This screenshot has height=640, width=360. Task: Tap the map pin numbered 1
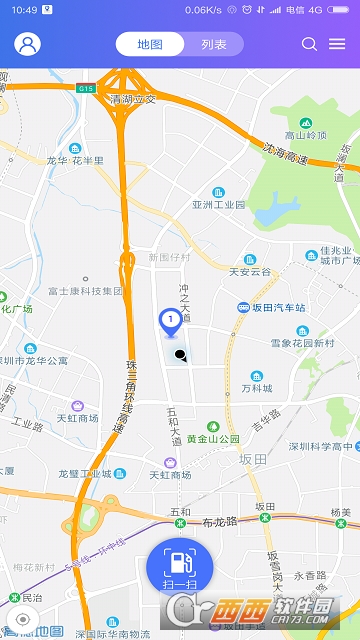point(171,322)
